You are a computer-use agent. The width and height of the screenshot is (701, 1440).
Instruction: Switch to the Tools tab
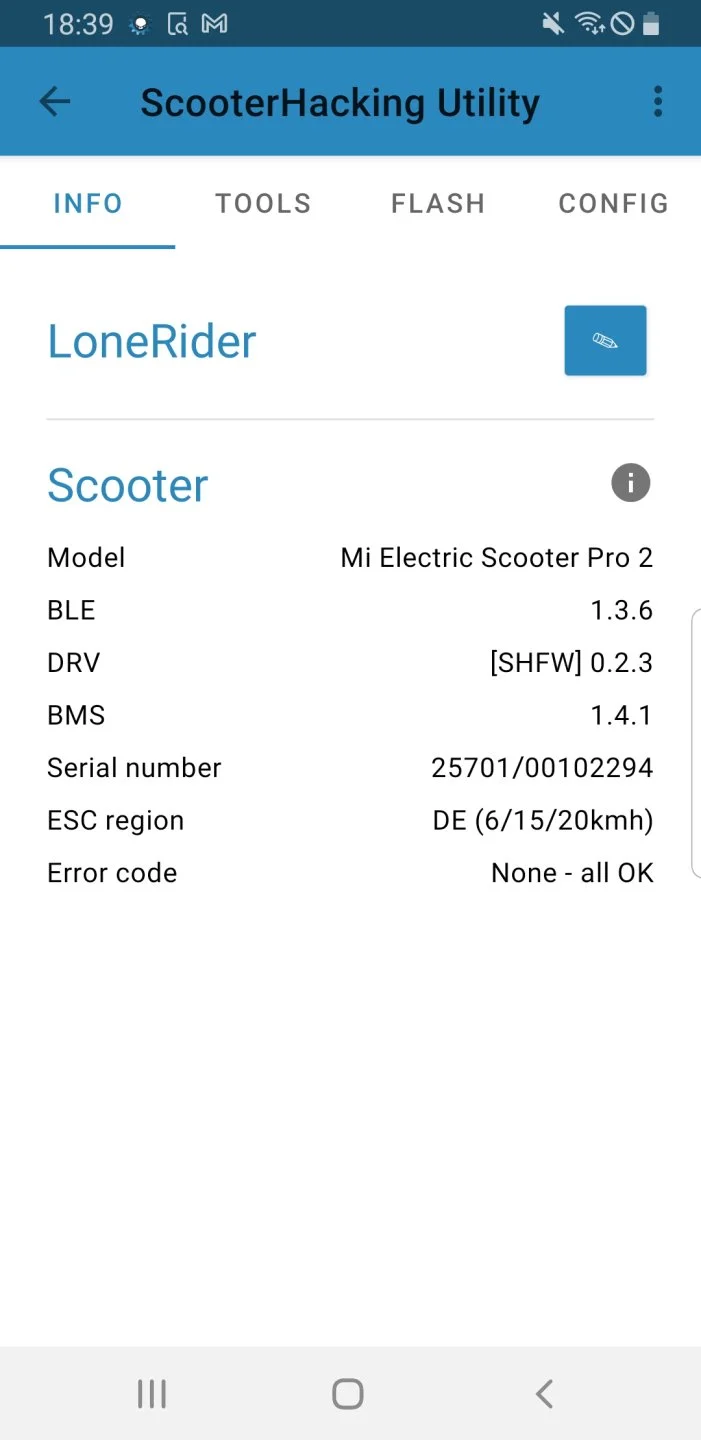pos(263,204)
